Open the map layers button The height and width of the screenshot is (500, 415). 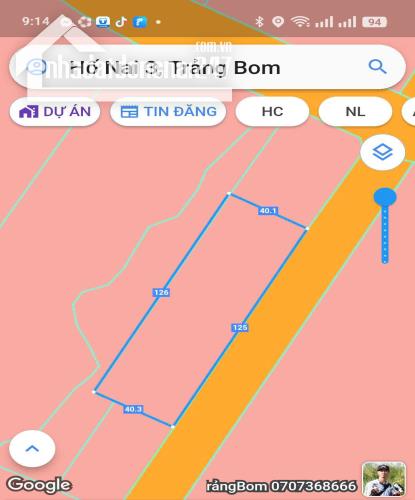[382, 153]
